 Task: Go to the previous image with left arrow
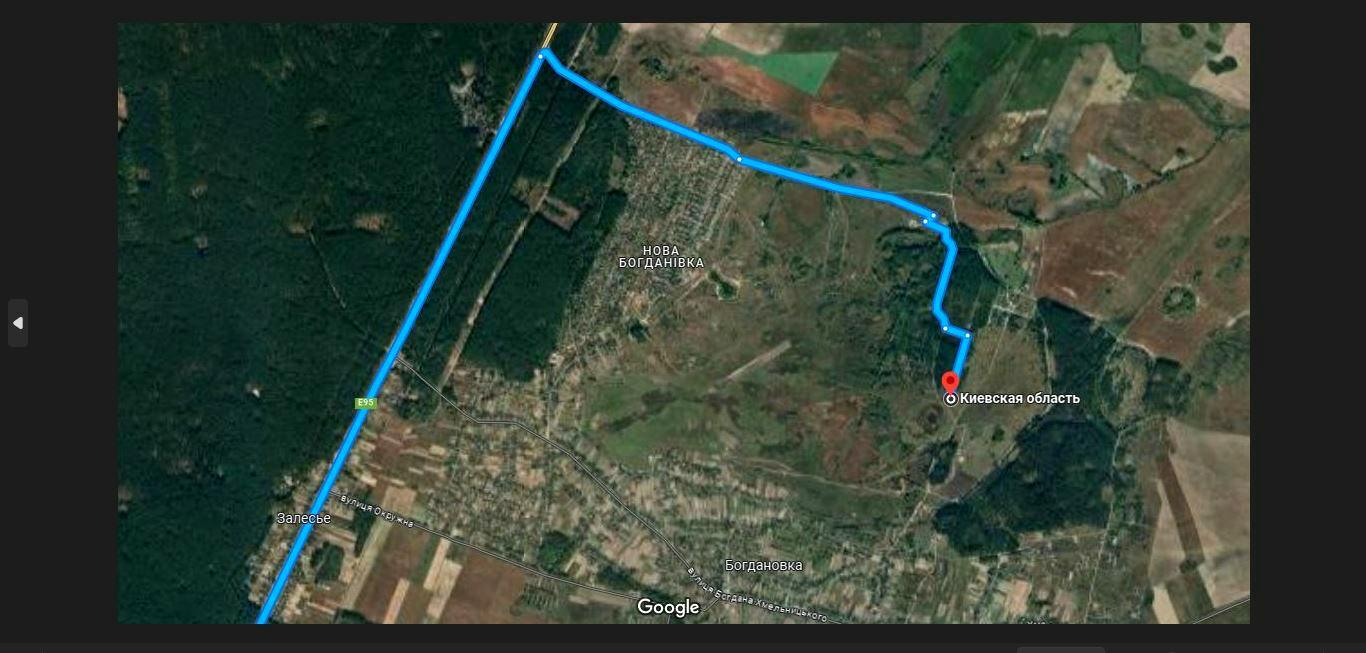(17, 323)
